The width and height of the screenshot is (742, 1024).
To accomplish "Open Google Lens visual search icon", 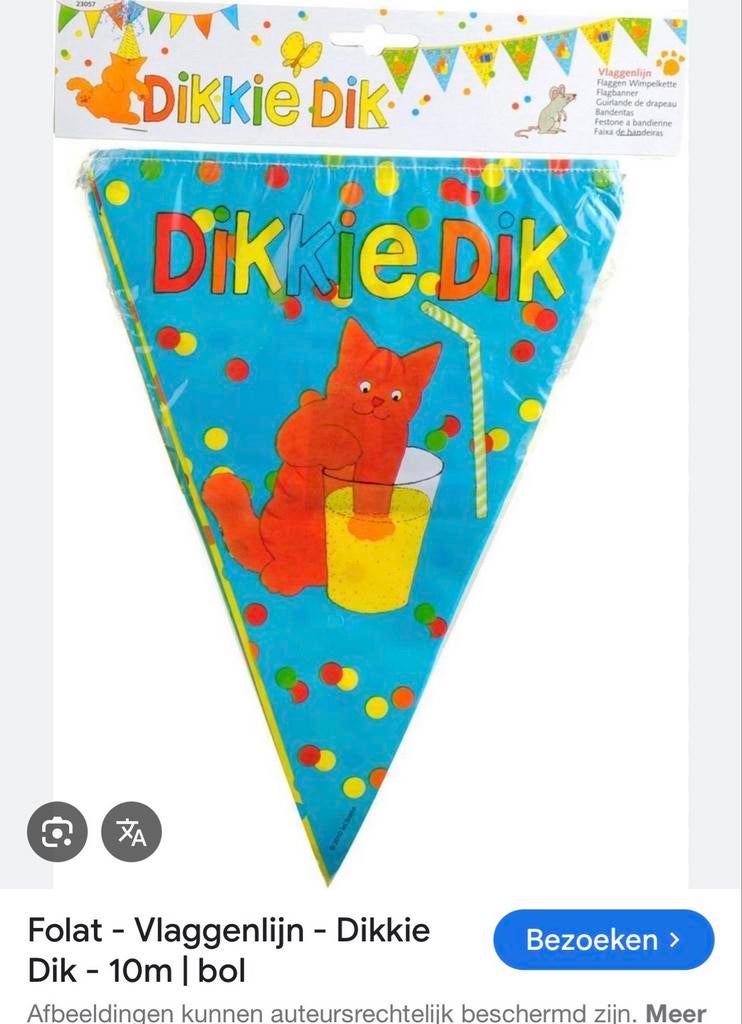I will (x=57, y=831).
